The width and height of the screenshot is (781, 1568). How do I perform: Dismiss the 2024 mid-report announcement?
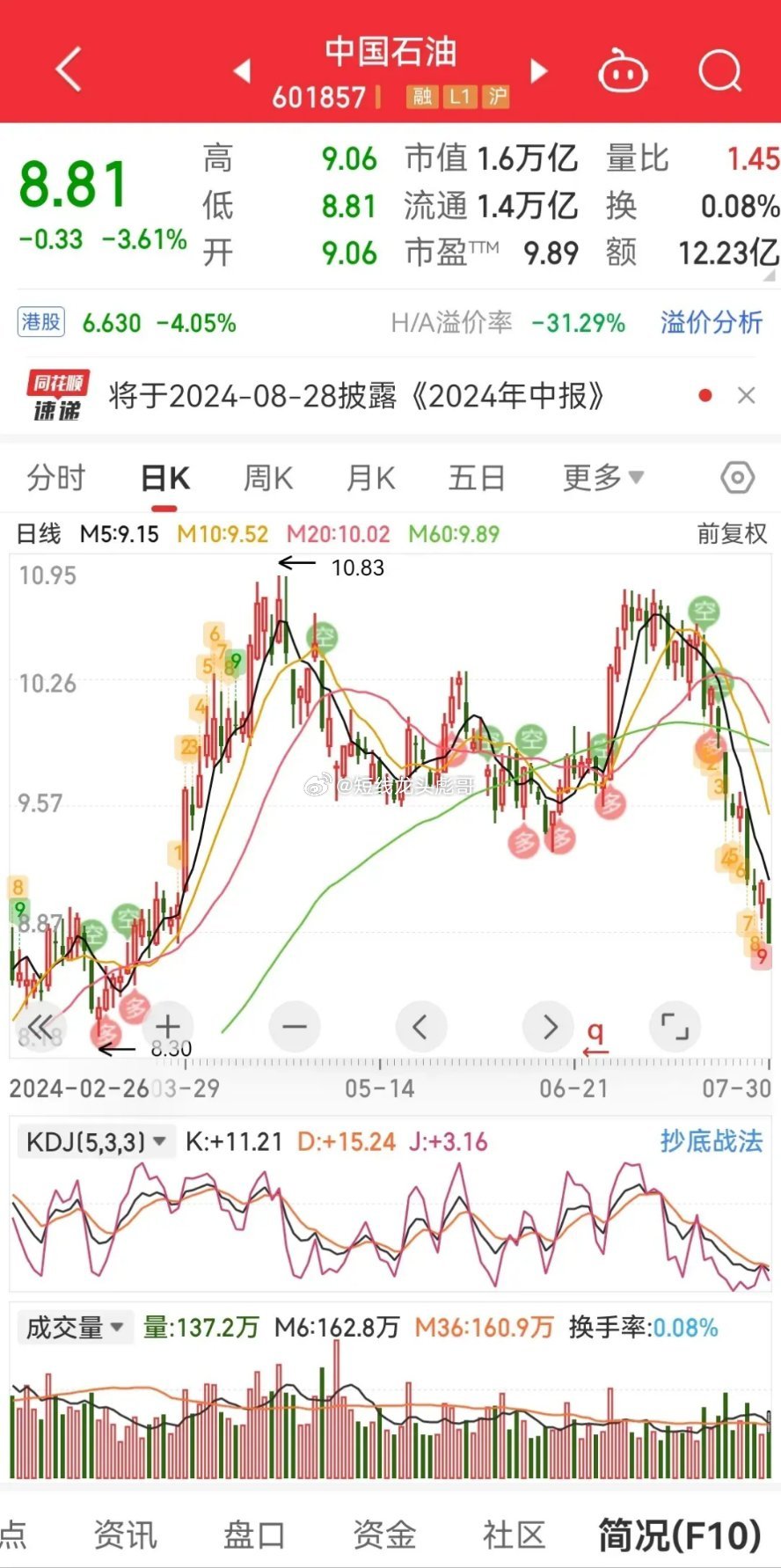click(x=747, y=395)
